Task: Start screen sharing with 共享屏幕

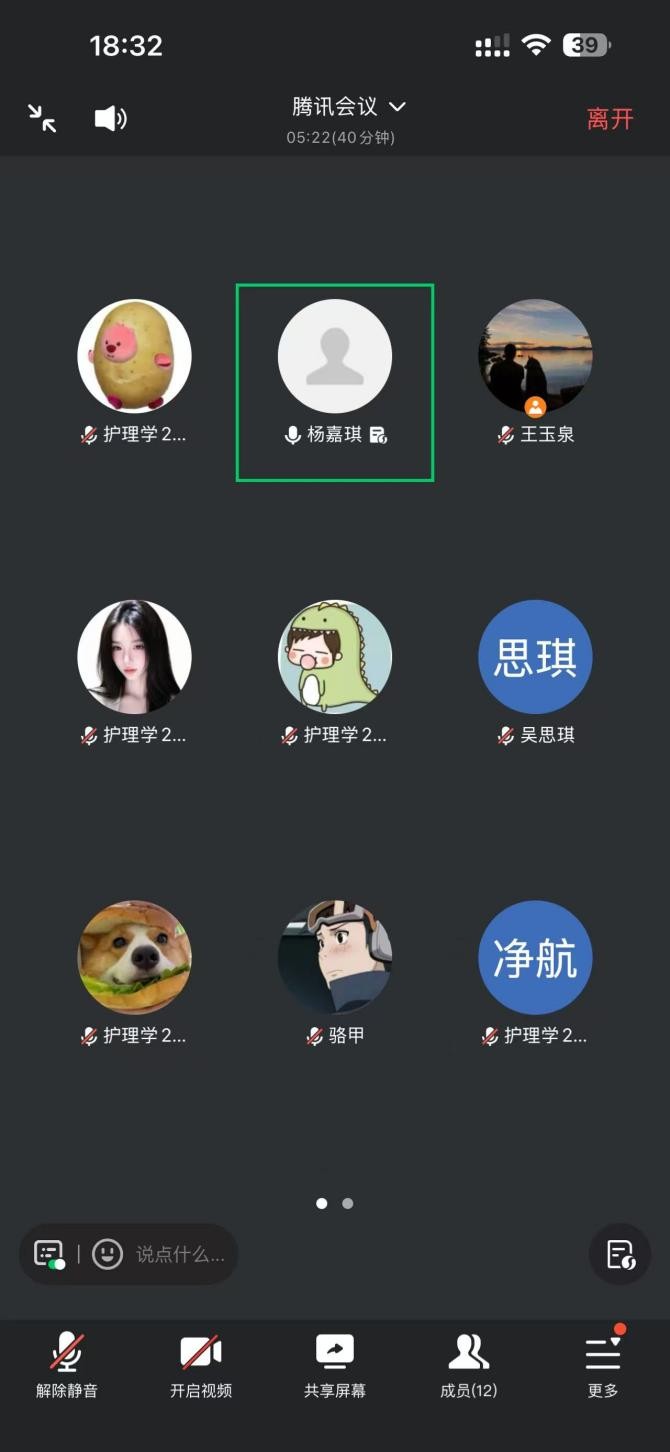Action: pos(335,1365)
